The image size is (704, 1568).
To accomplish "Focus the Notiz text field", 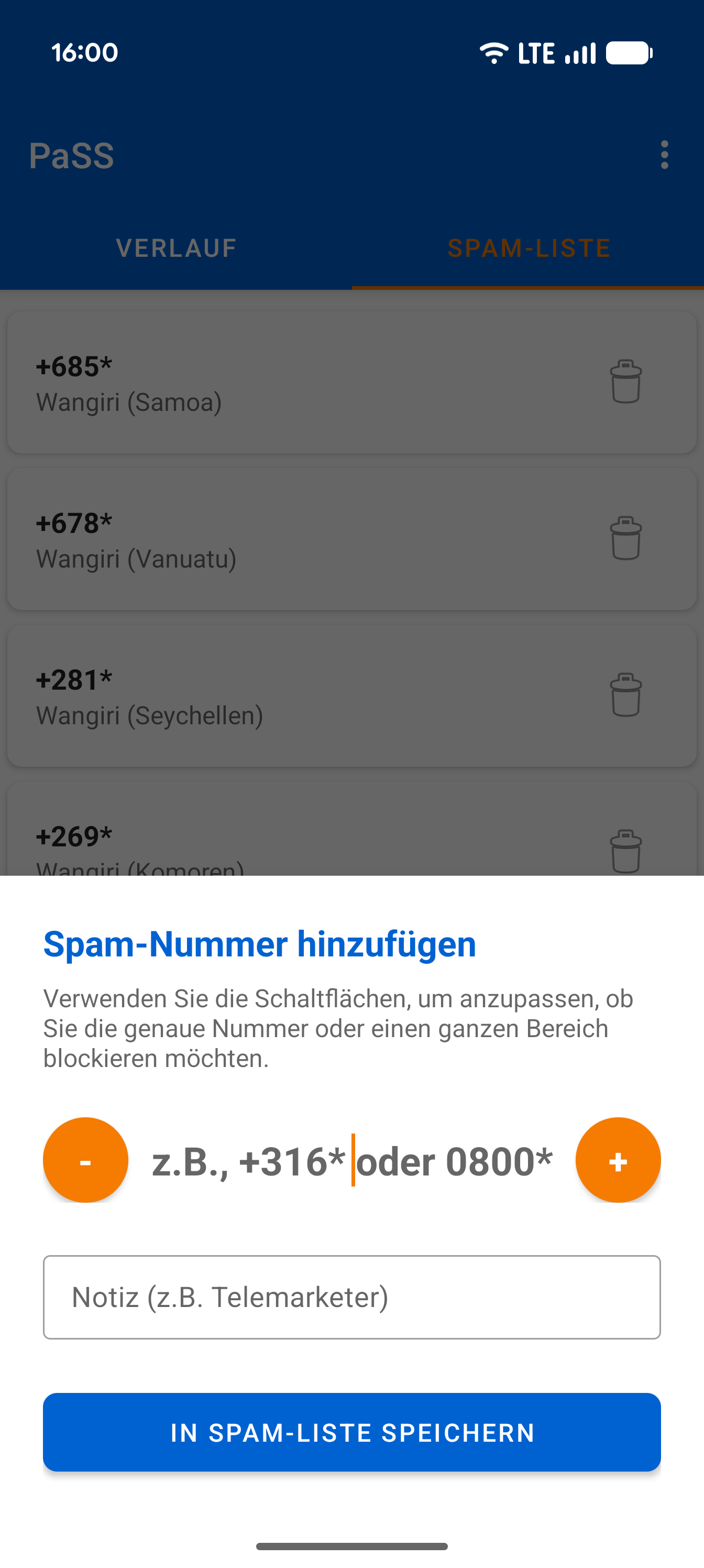I will tap(351, 1297).
